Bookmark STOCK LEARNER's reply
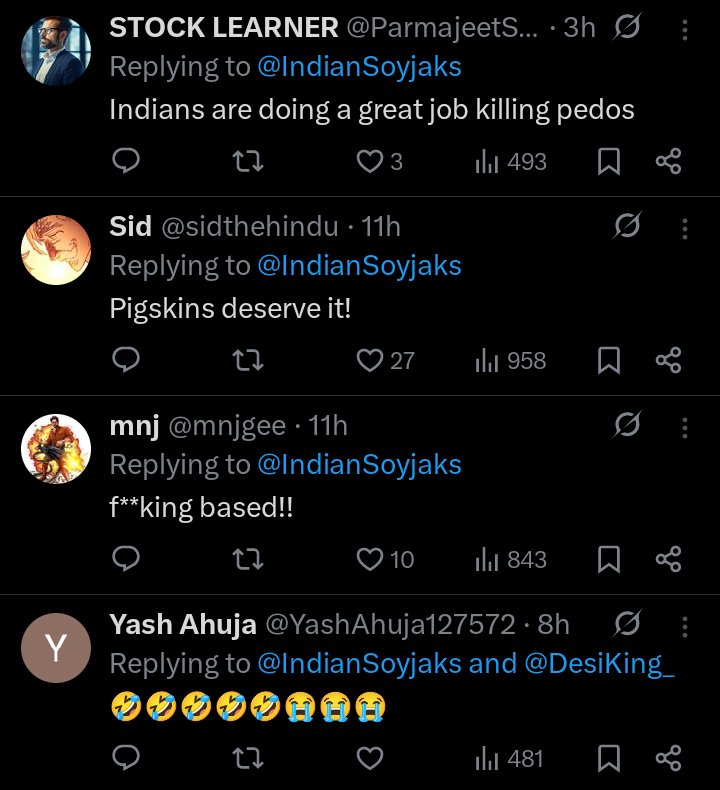Image resolution: width=720 pixels, height=790 pixels. tap(608, 161)
